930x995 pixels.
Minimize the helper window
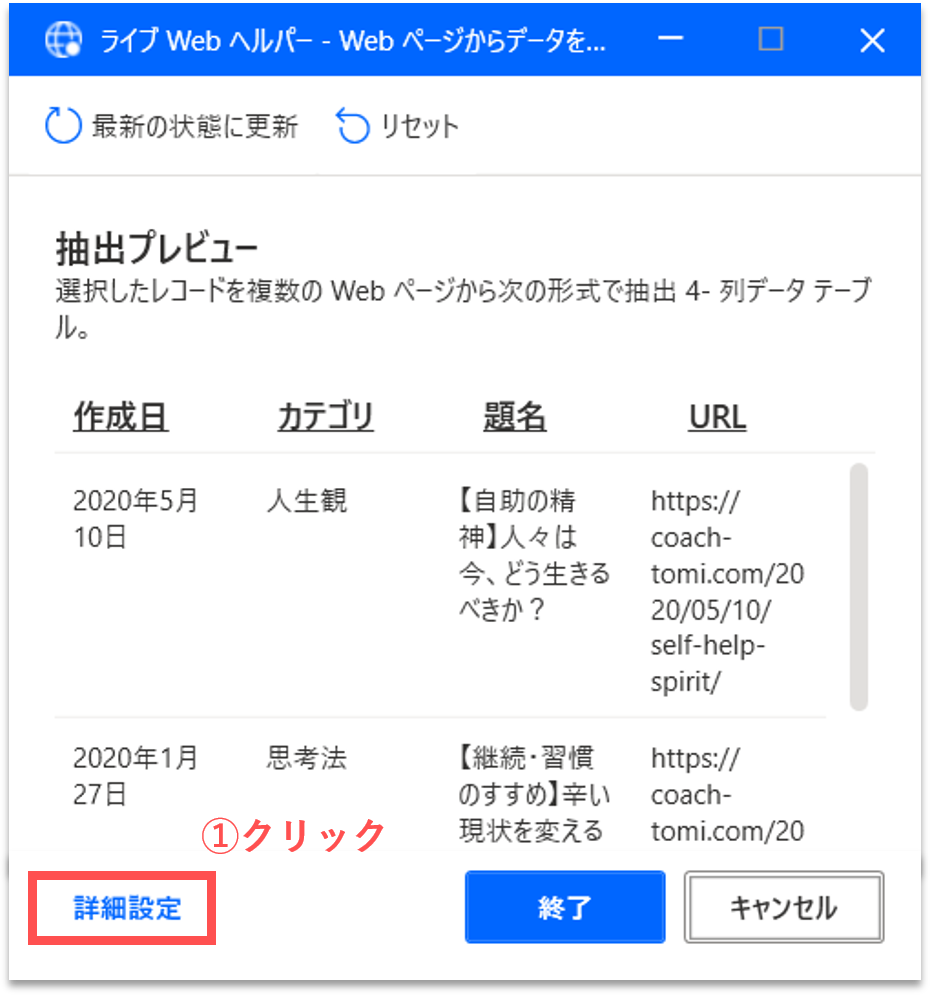click(x=670, y=40)
